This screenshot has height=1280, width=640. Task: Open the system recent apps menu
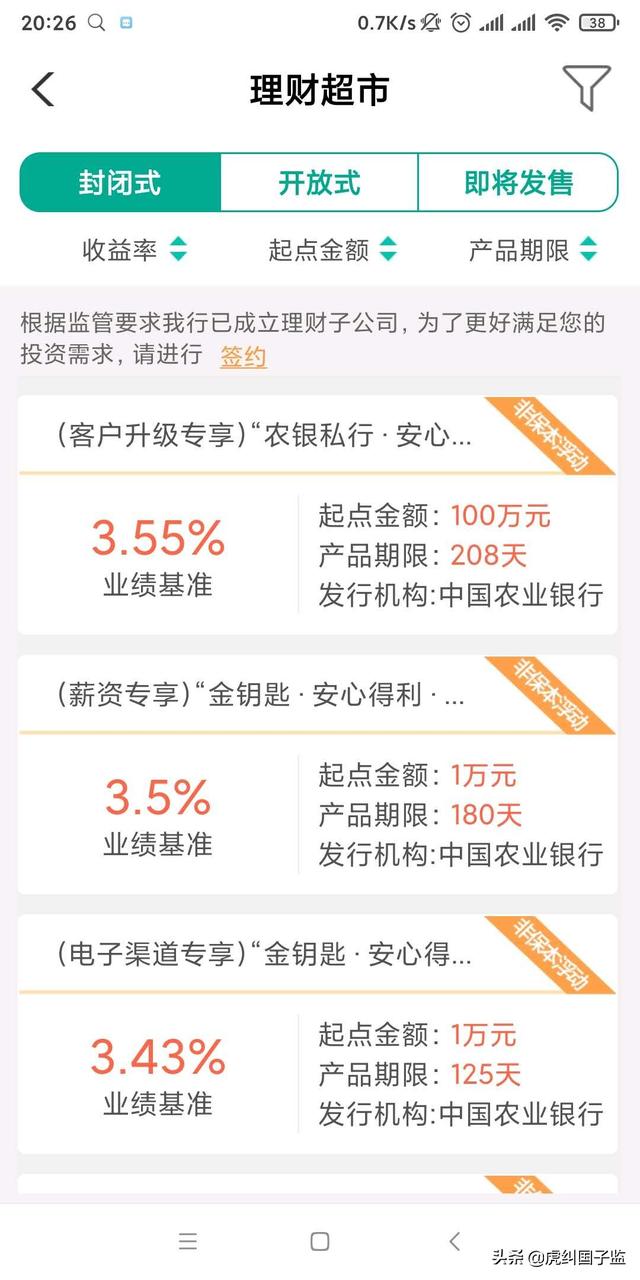pos(187,1241)
